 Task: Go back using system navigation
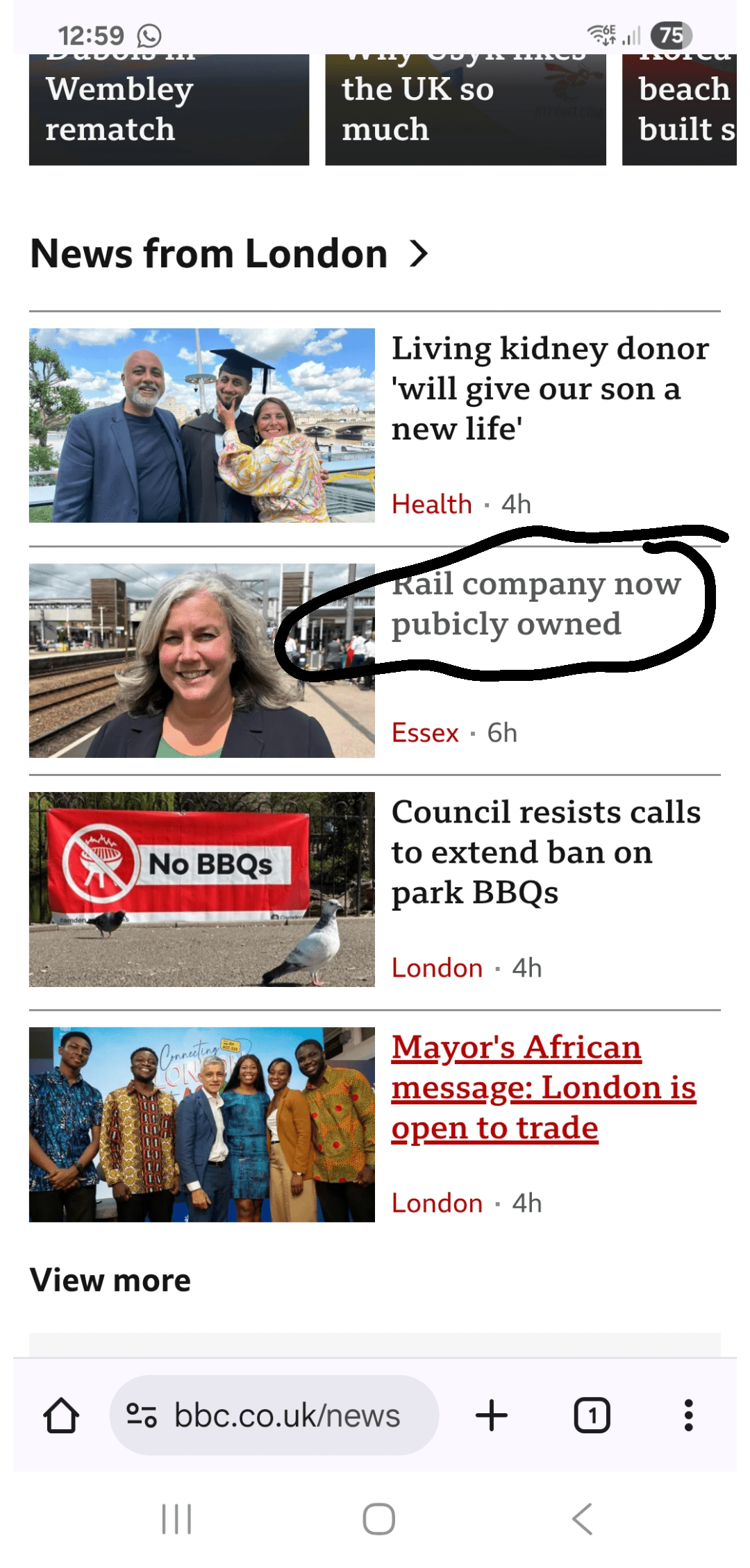[x=582, y=1519]
